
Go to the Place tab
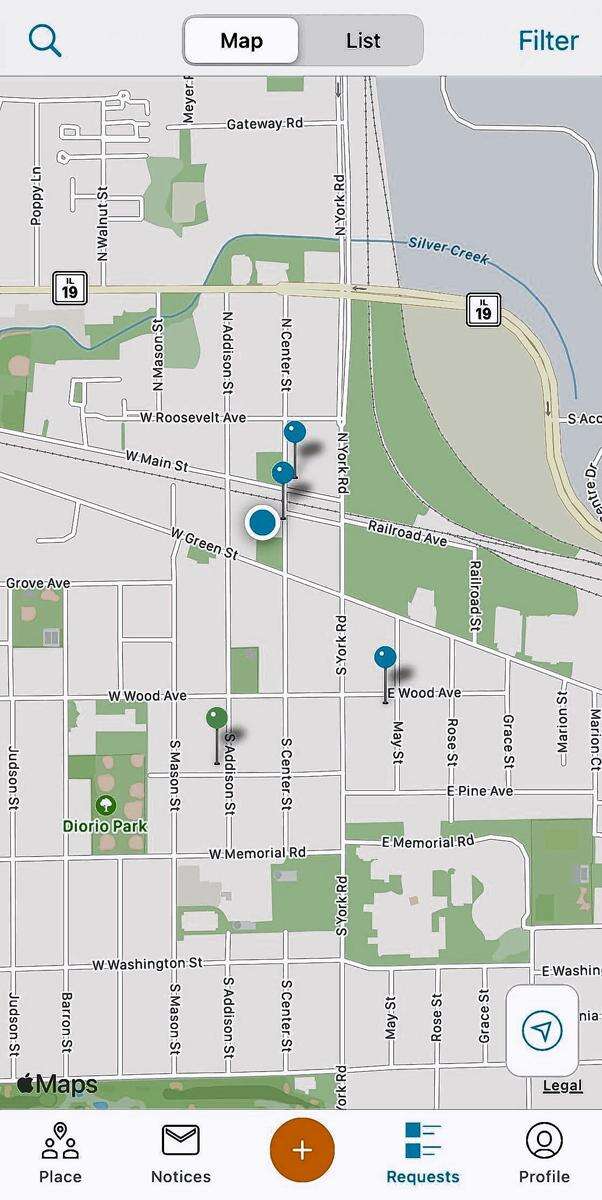pyautogui.click(x=60, y=1153)
